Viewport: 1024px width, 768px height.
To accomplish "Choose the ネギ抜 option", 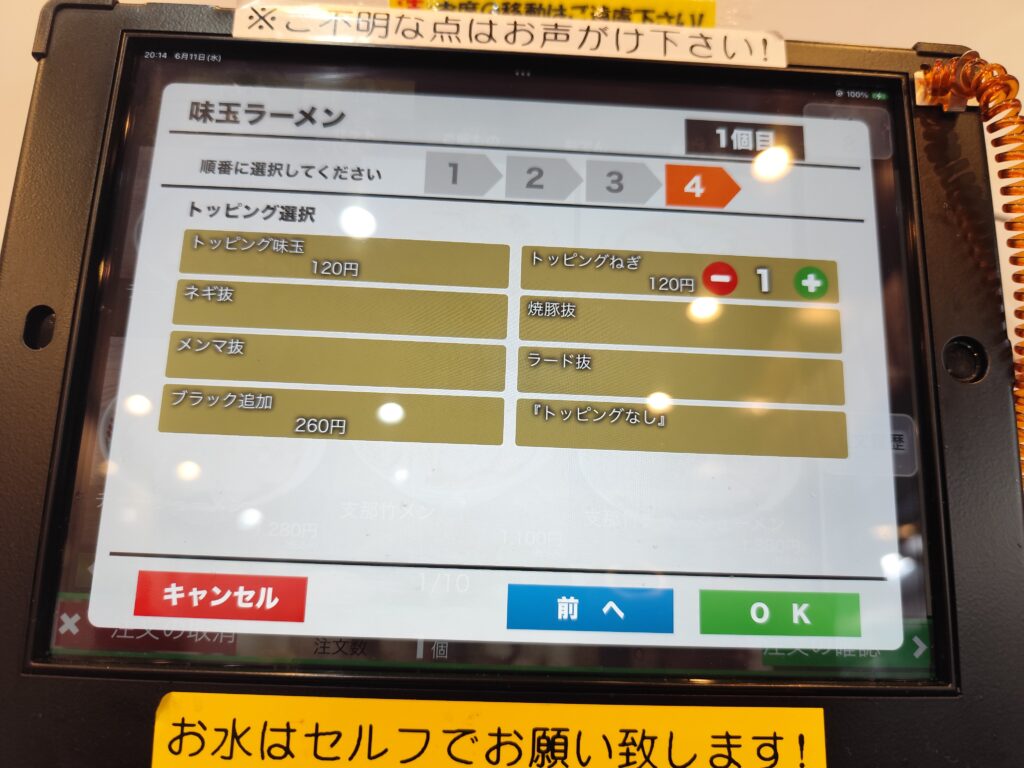I will pyautogui.click(x=340, y=312).
